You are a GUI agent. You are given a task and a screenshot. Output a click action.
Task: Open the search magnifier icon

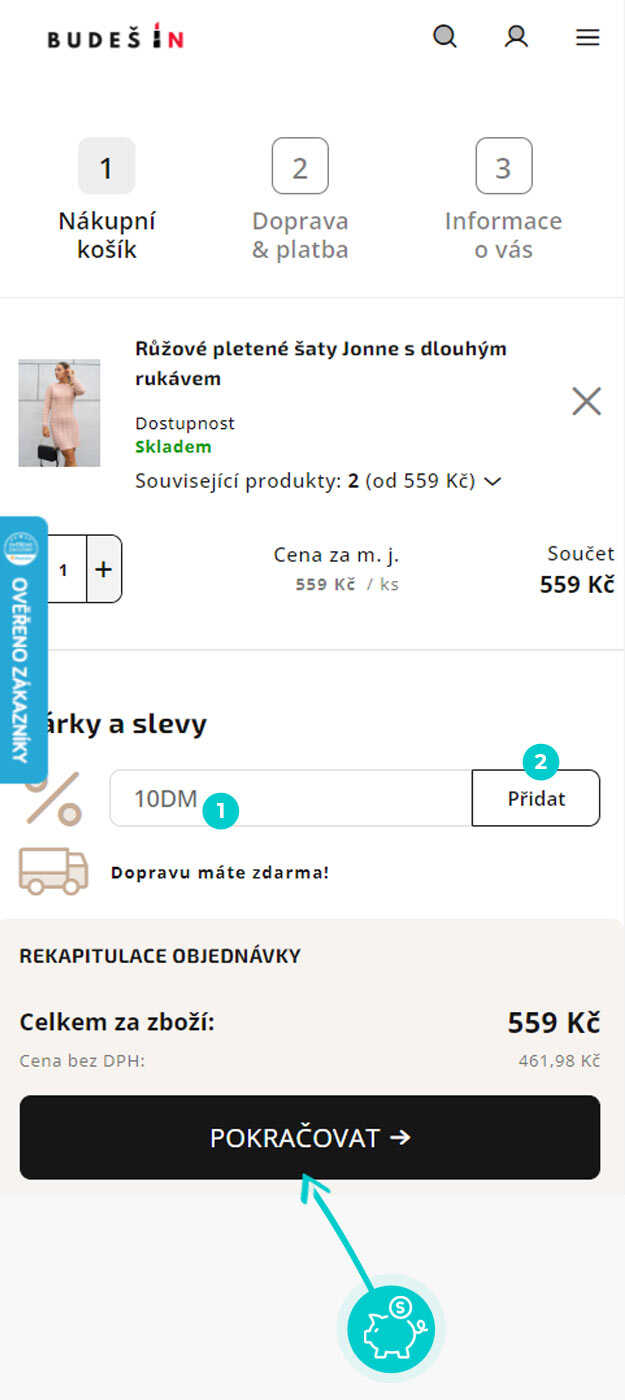click(x=444, y=38)
